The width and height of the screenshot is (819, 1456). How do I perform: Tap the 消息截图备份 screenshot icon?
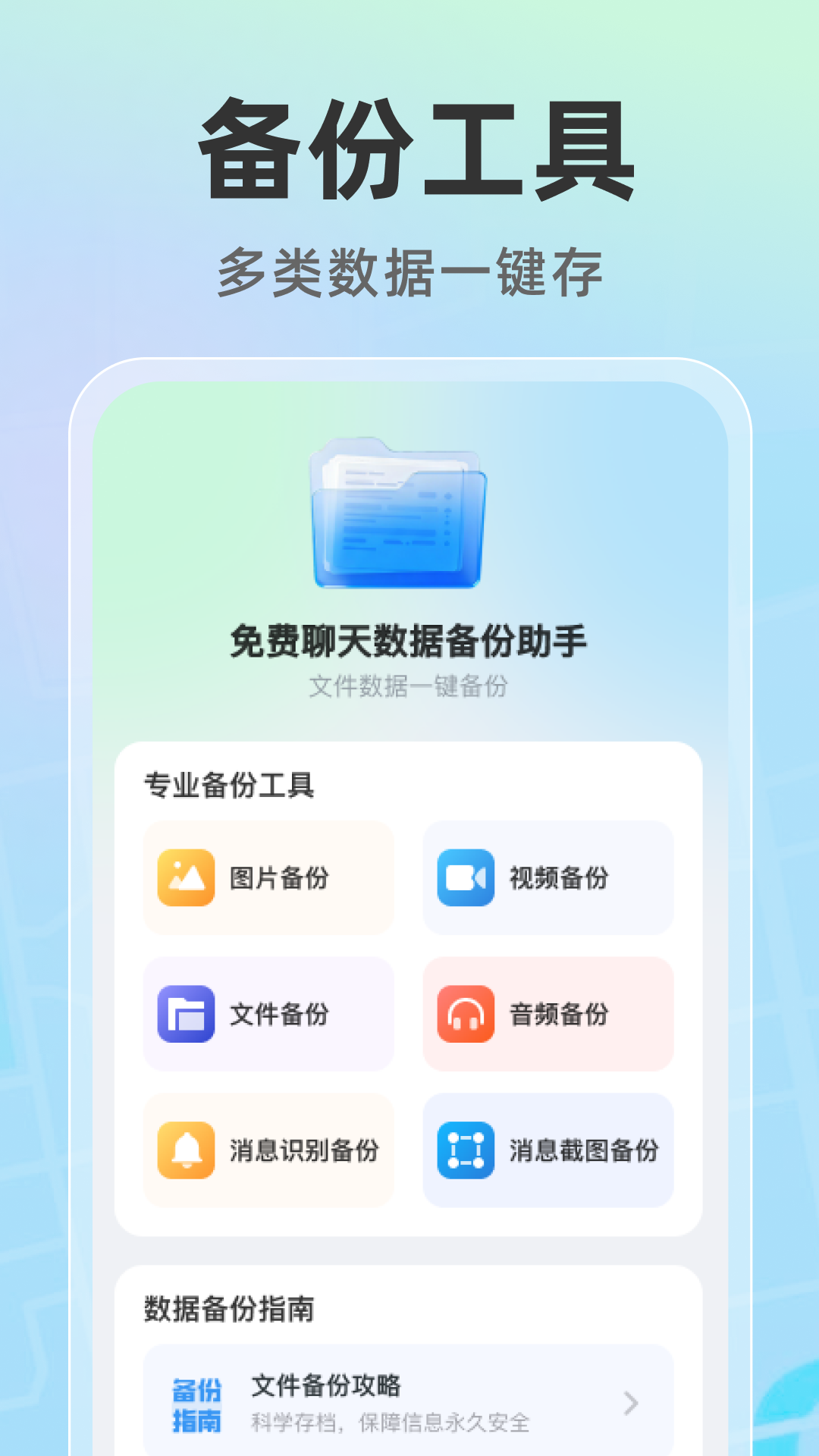(x=465, y=1150)
